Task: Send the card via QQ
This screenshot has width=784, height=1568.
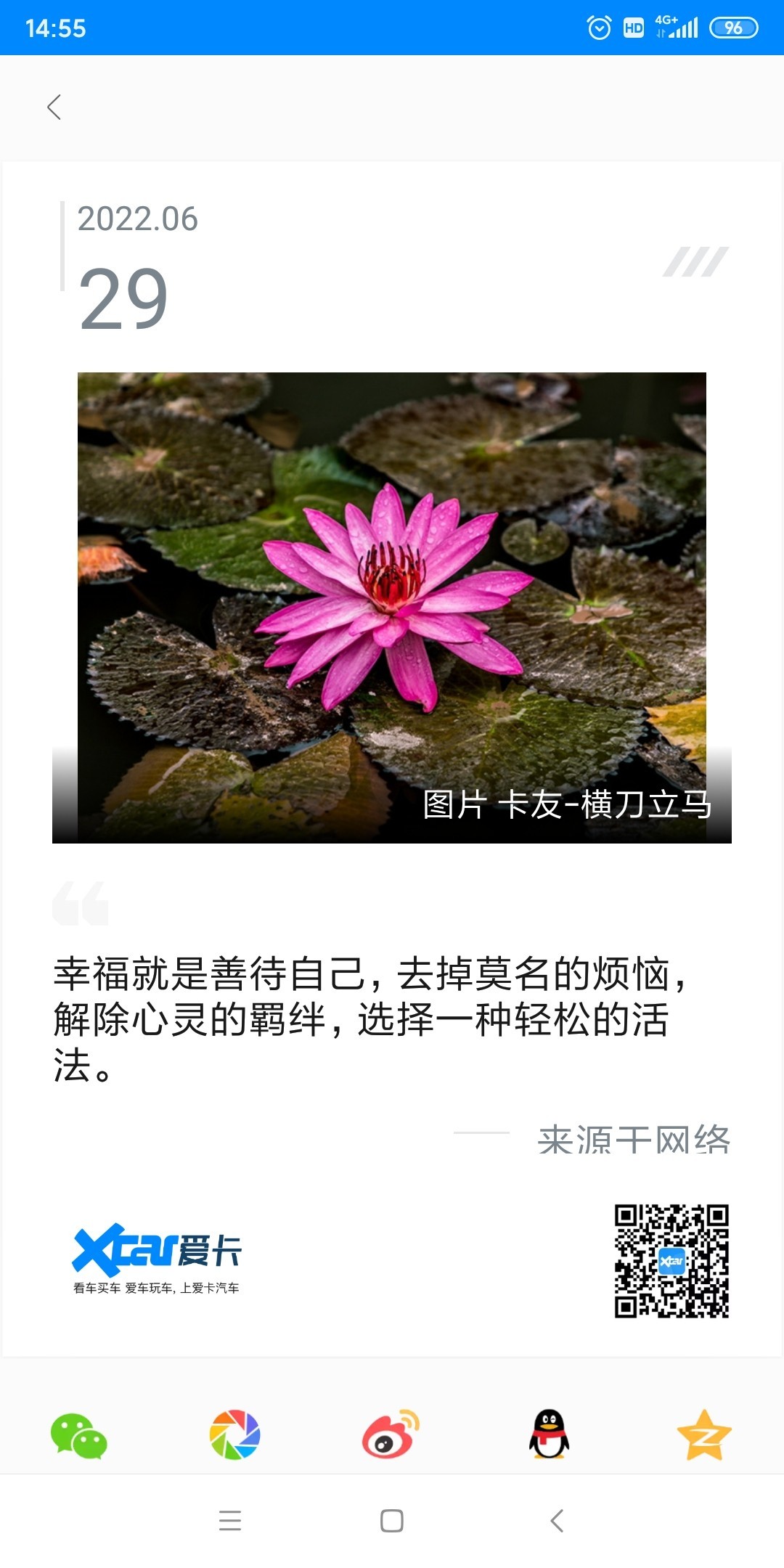Action: tap(549, 1435)
